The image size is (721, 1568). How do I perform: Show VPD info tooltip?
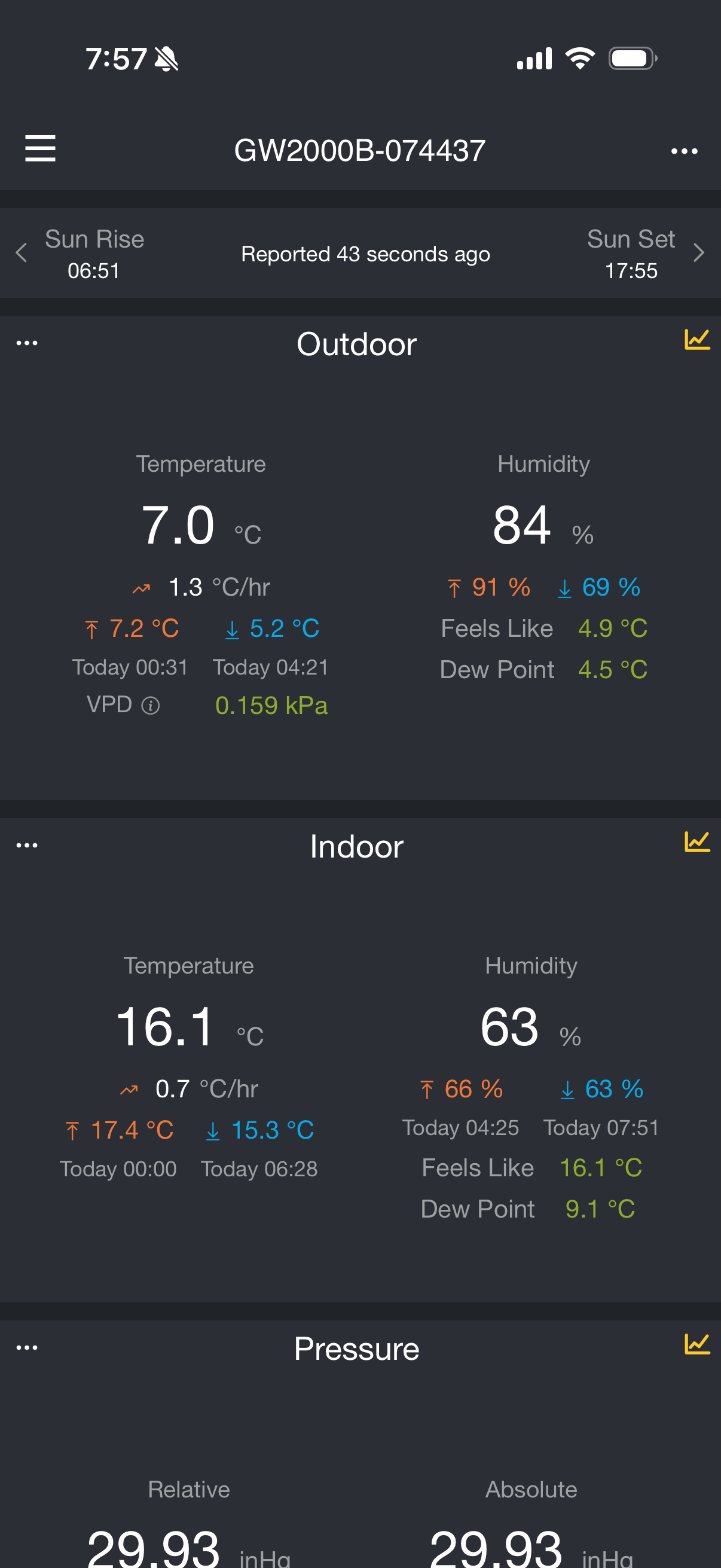pos(150,706)
